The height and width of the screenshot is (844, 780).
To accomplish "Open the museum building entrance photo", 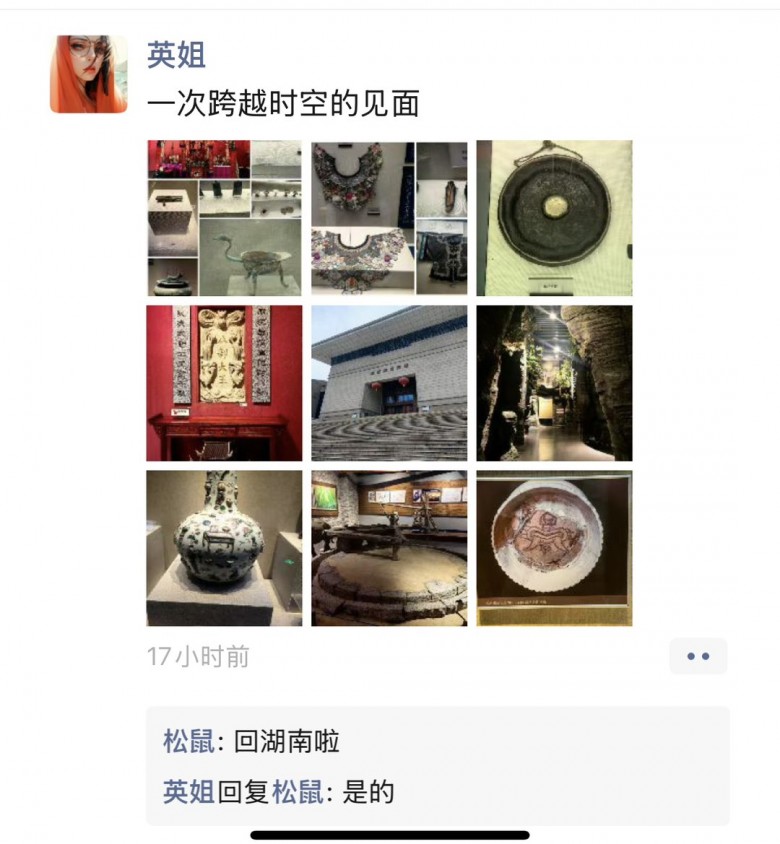I will pos(389,383).
